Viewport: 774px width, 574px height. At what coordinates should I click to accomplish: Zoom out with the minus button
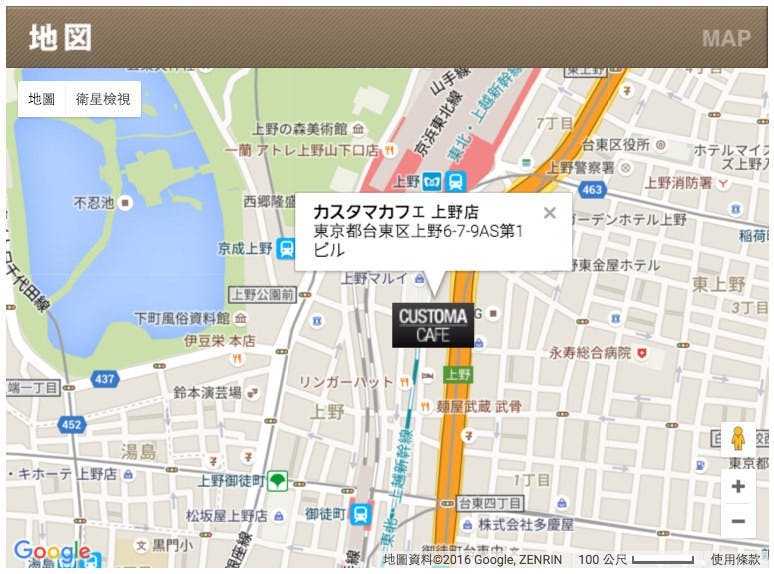tap(738, 521)
